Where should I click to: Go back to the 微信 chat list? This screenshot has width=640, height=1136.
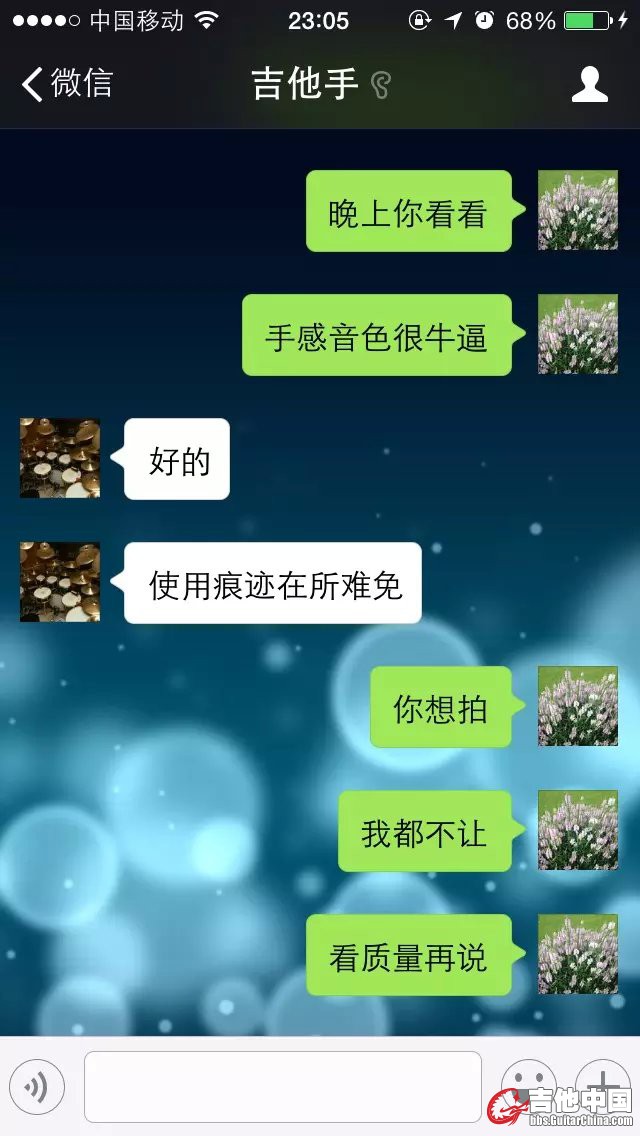[x=66, y=84]
